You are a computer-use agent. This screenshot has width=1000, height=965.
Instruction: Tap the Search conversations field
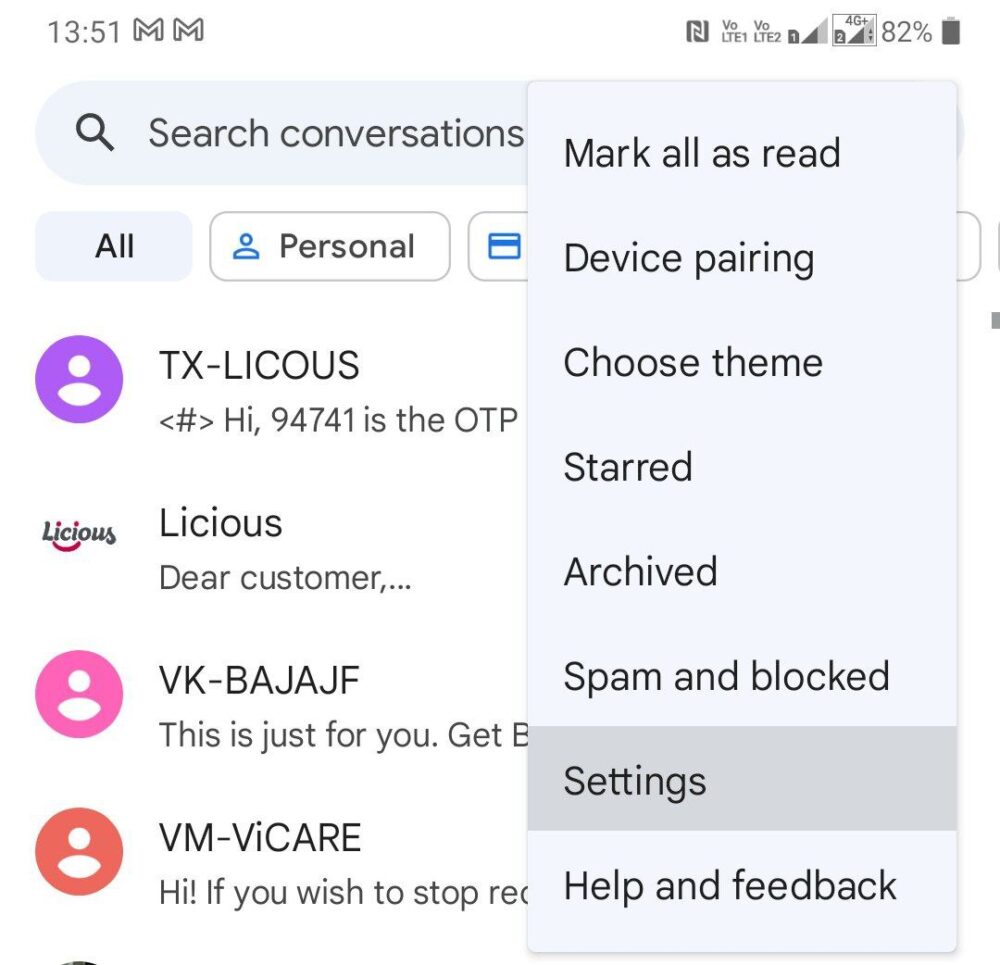click(281, 133)
